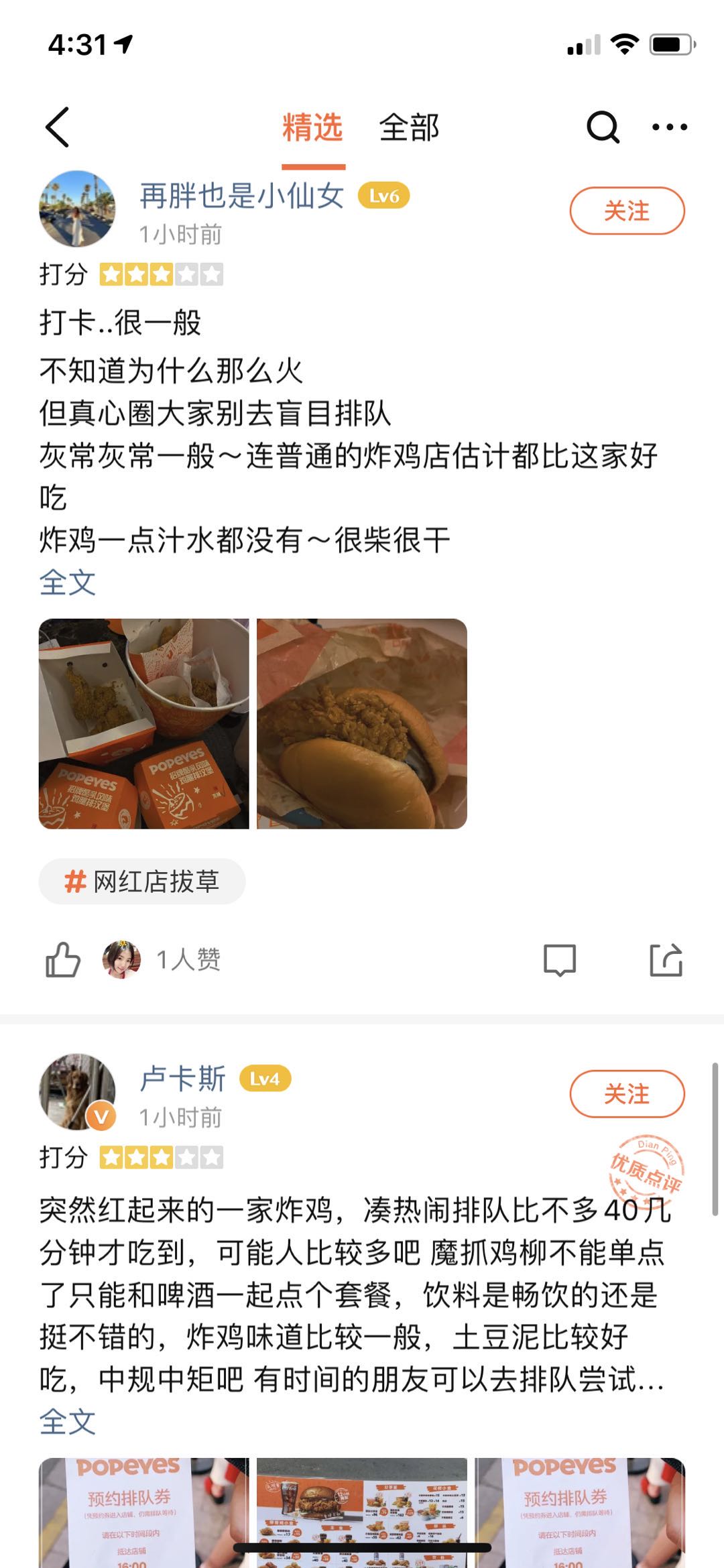The width and height of the screenshot is (724, 1568).
Task: Share 再胖也是小仙女's review
Action: [666, 960]
